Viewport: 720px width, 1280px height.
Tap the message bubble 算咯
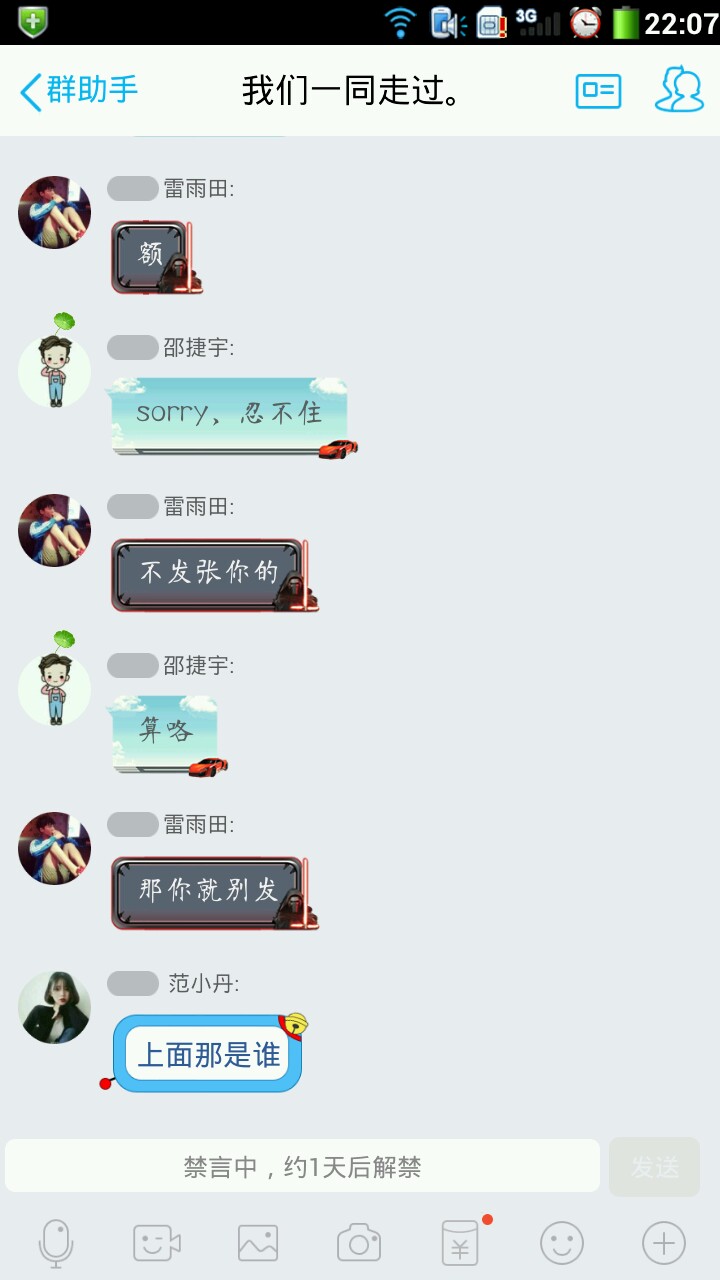[166, 732]
